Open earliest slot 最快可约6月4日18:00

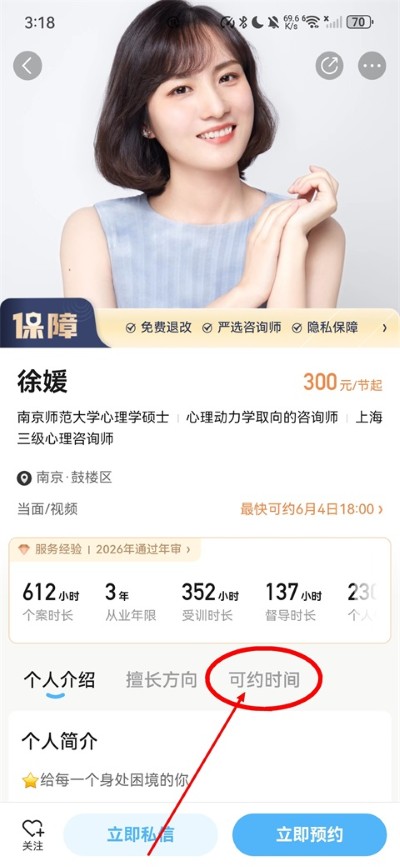point(311,509)
